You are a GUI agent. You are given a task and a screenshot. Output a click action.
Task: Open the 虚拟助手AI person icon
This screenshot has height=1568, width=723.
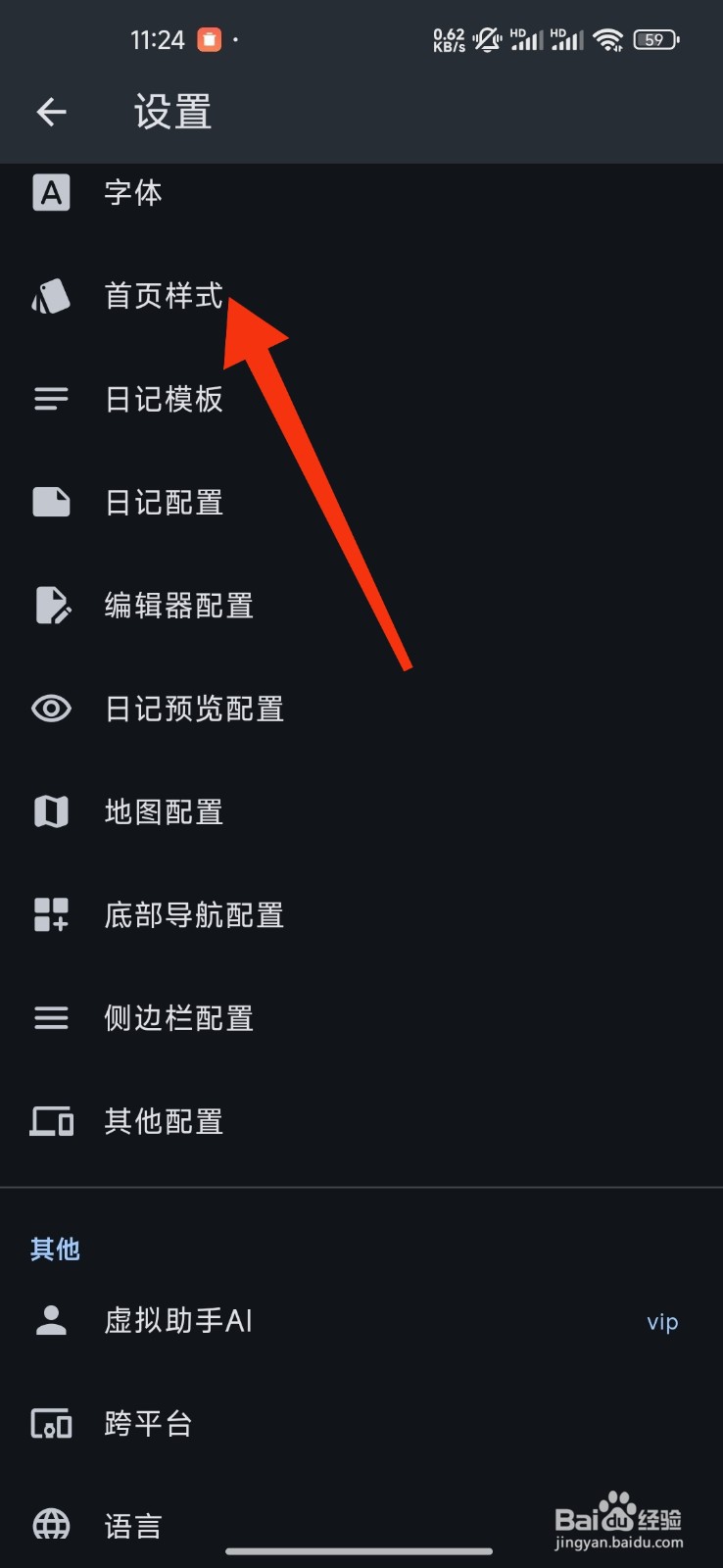click(x=51, y=1320)
